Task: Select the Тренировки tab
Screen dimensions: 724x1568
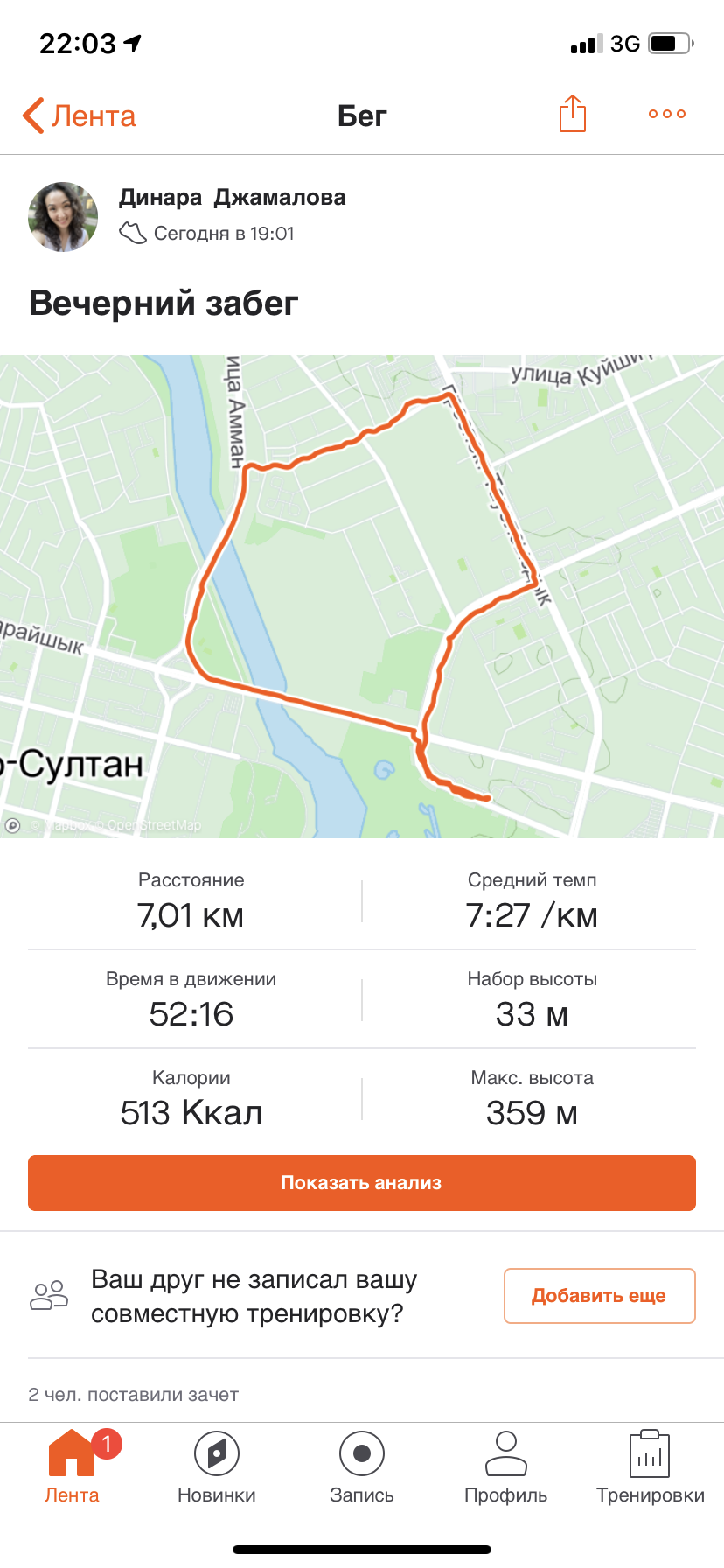Action: point(651,1466)
